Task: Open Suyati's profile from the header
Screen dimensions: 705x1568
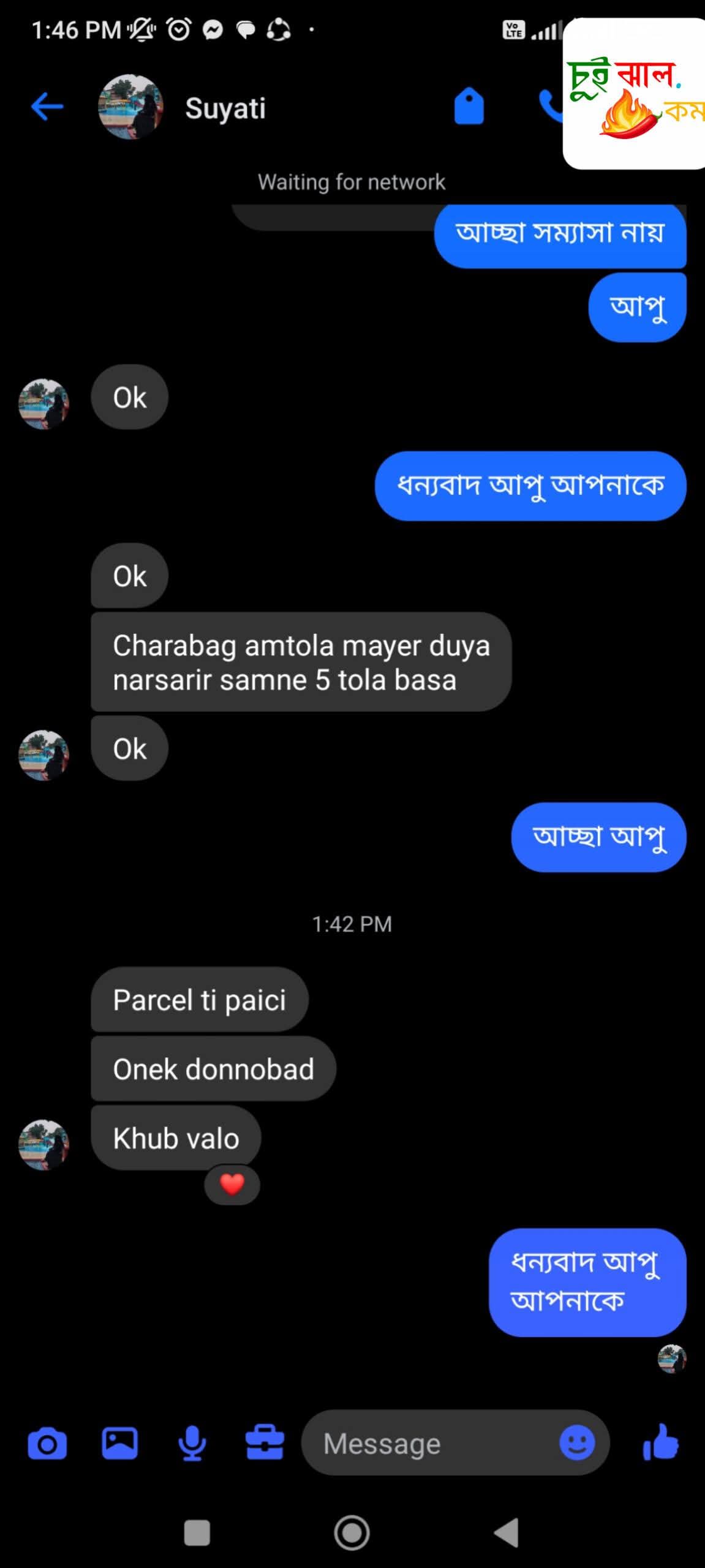Action: 224,108
